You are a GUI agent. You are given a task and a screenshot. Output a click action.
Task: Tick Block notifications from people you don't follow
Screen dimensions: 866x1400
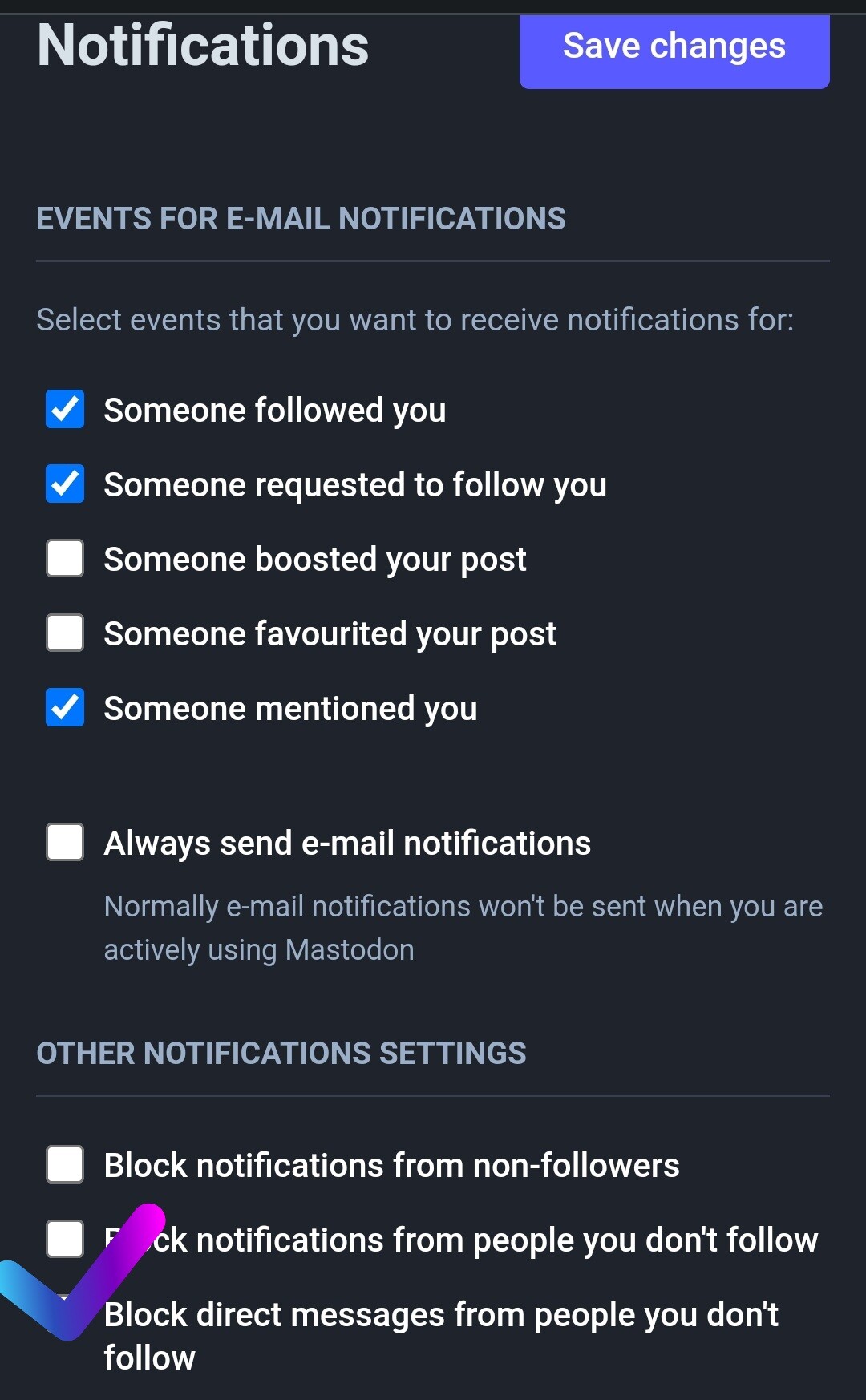pyautogui.click(x=65, y=1239)
